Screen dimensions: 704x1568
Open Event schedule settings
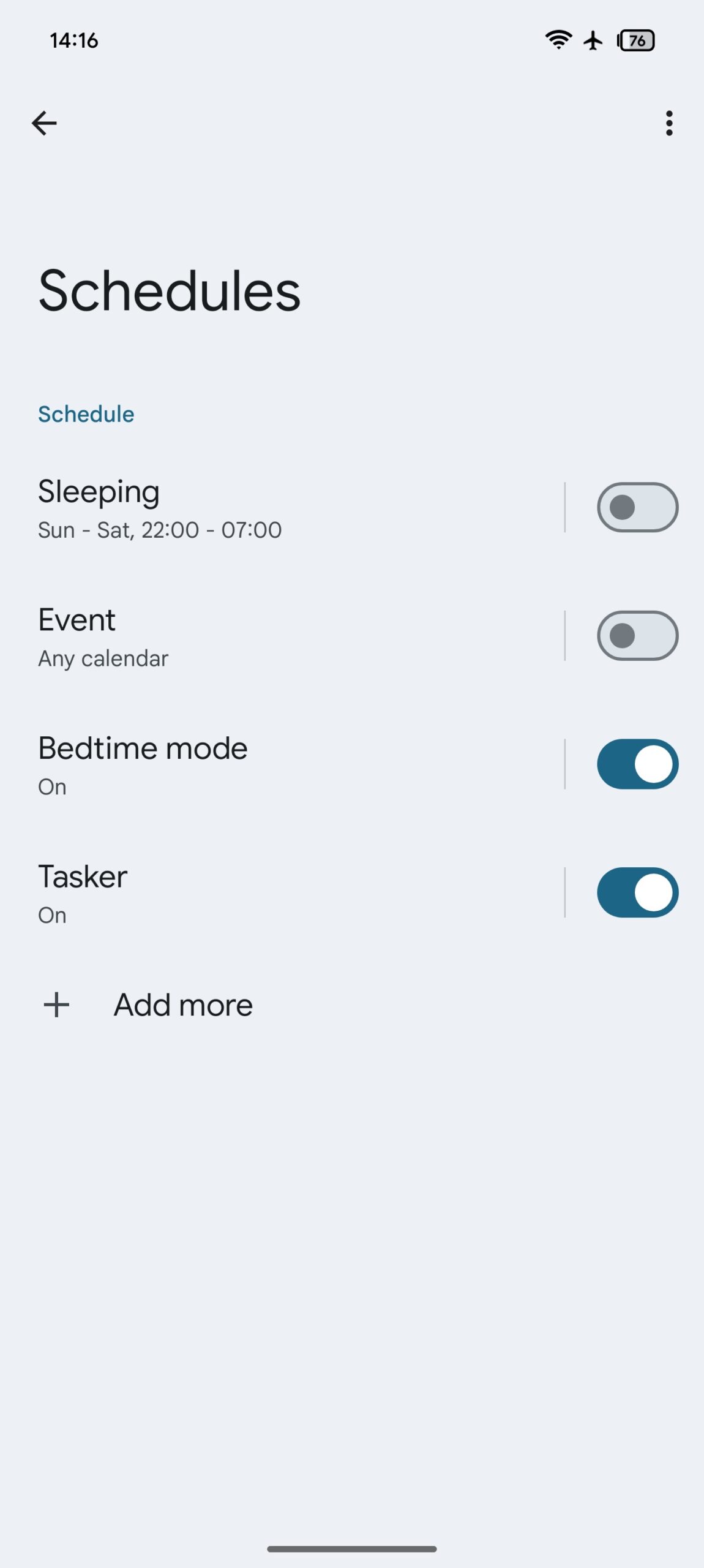click(x=245, y=636)
